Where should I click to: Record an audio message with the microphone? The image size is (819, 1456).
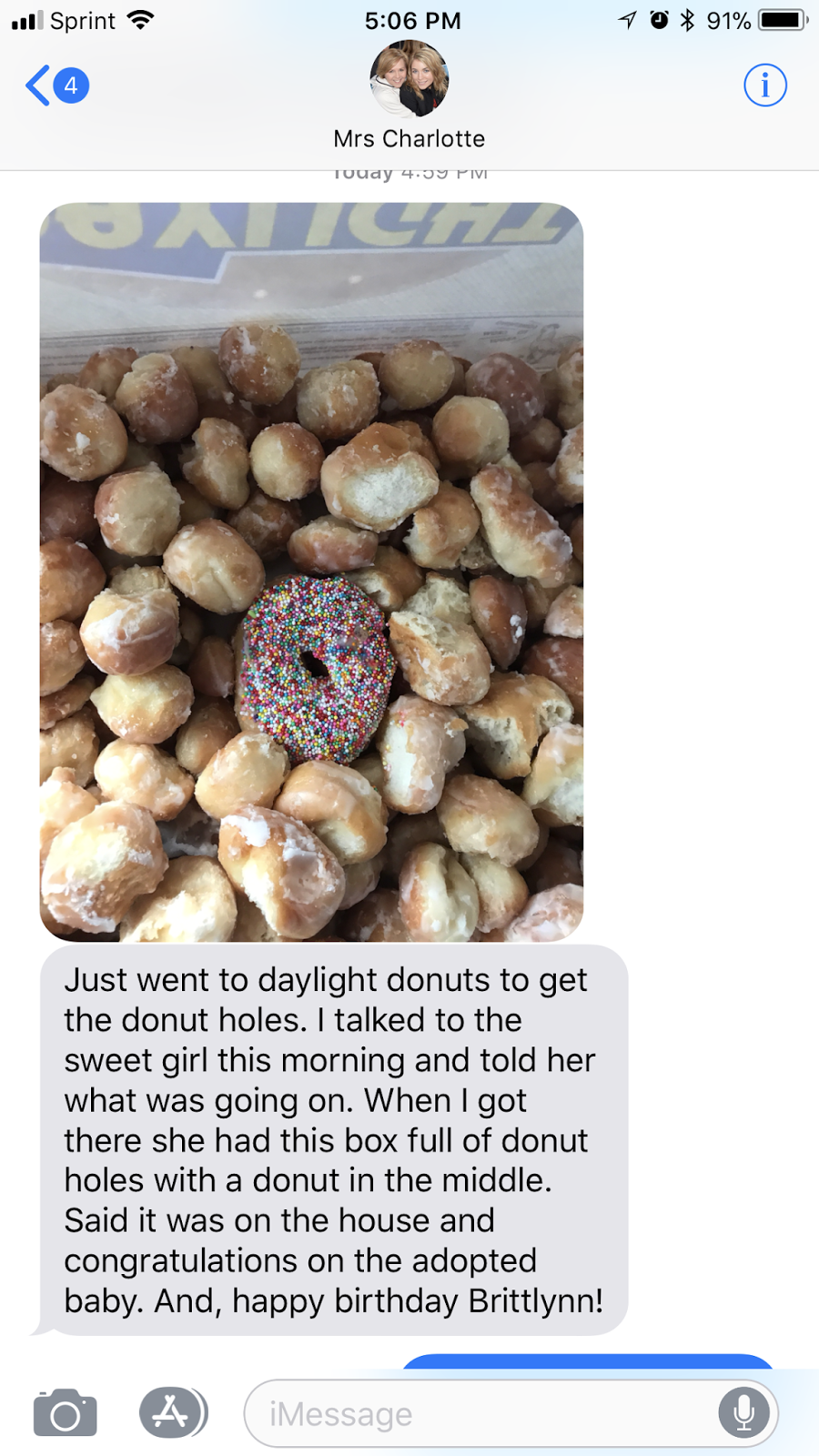[x=743, y=1413]
